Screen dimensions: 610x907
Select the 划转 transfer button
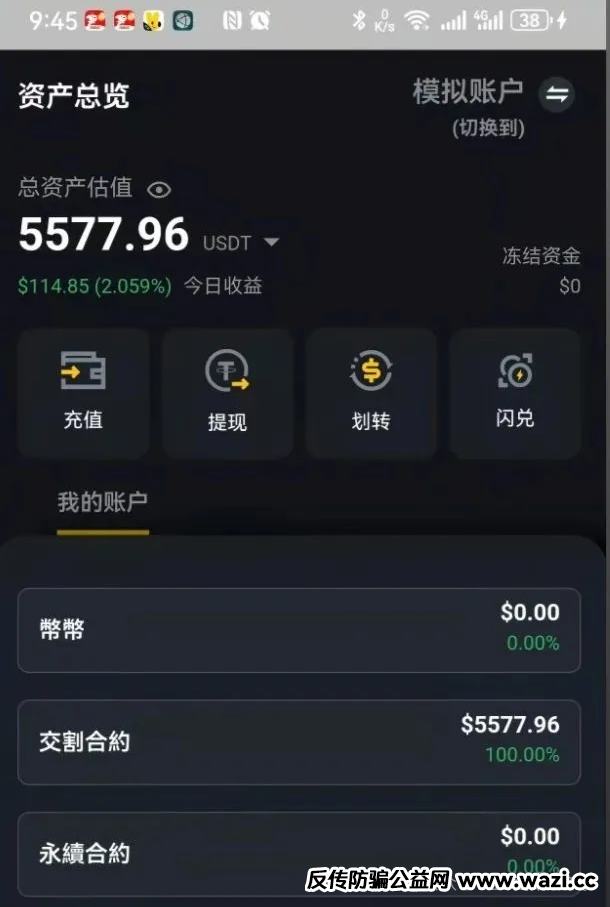371,393
